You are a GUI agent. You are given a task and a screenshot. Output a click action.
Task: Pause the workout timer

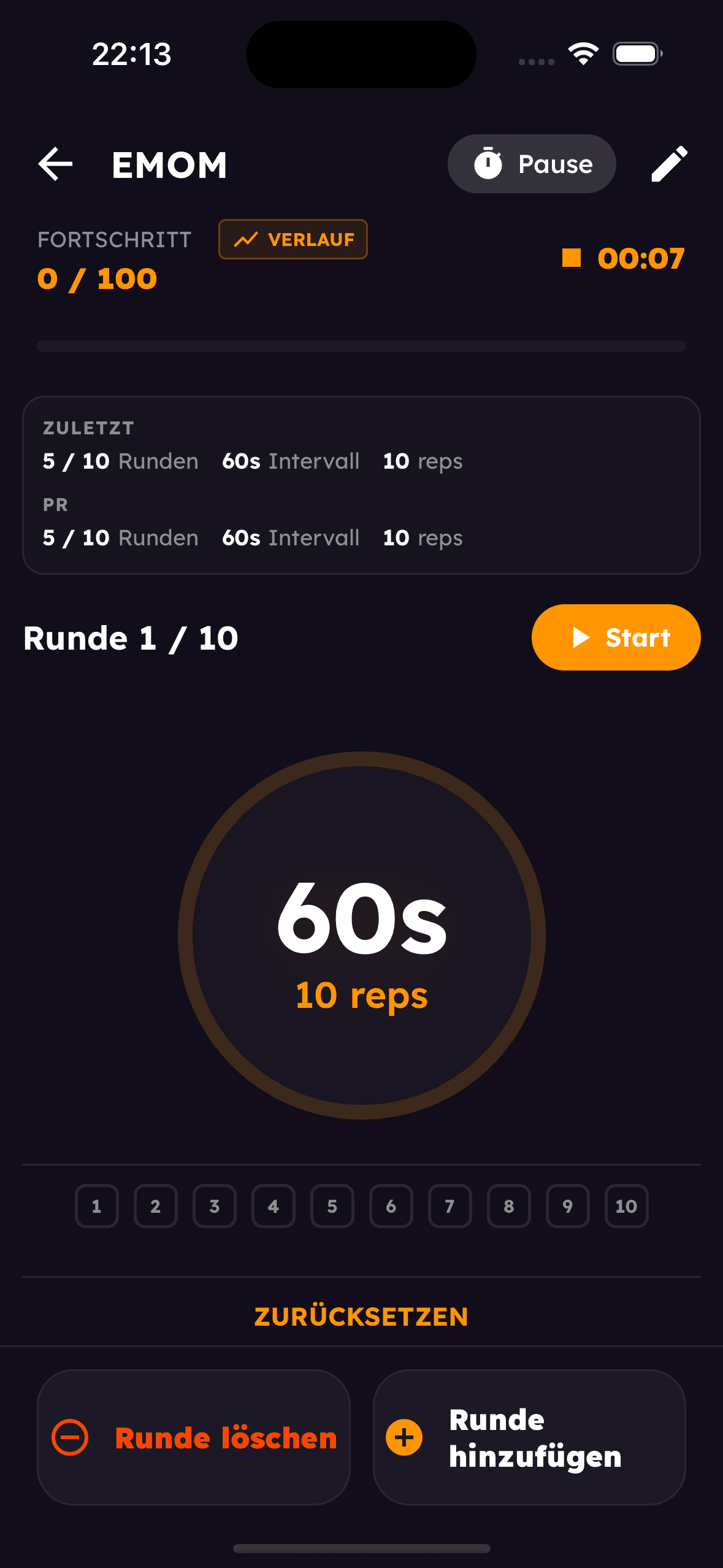pyautogui.click(x=532, y=163)
